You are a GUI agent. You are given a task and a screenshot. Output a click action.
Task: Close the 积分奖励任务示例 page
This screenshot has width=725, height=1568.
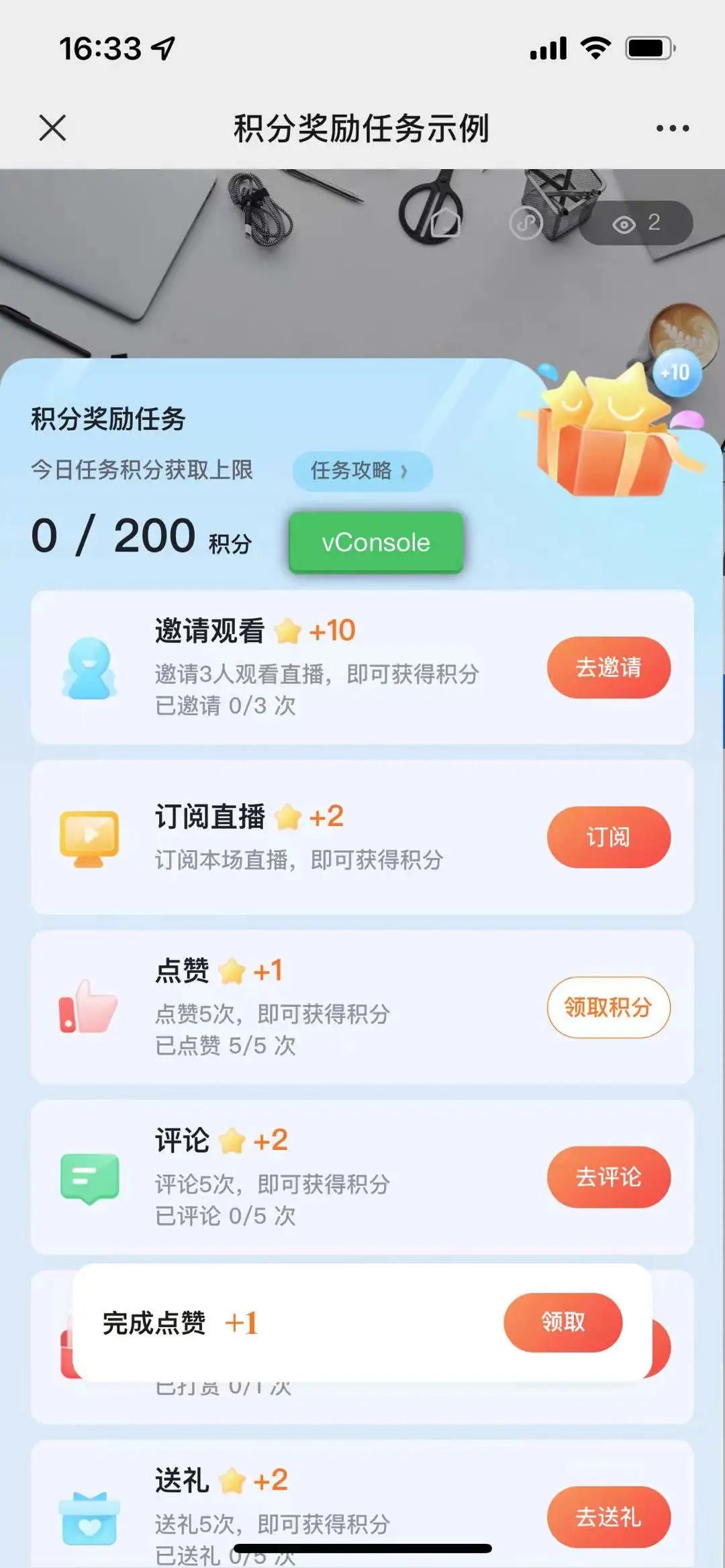pyautogui.click(x=52, y=127)
